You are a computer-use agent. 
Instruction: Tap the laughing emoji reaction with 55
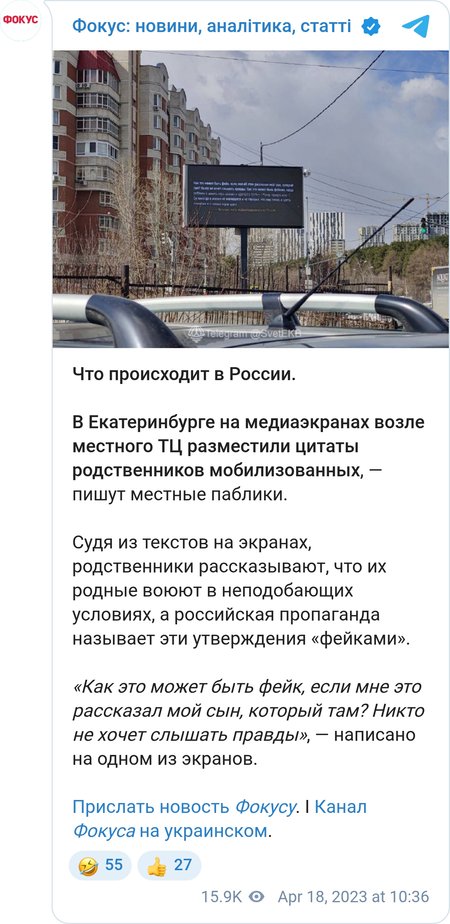(100, 865)
